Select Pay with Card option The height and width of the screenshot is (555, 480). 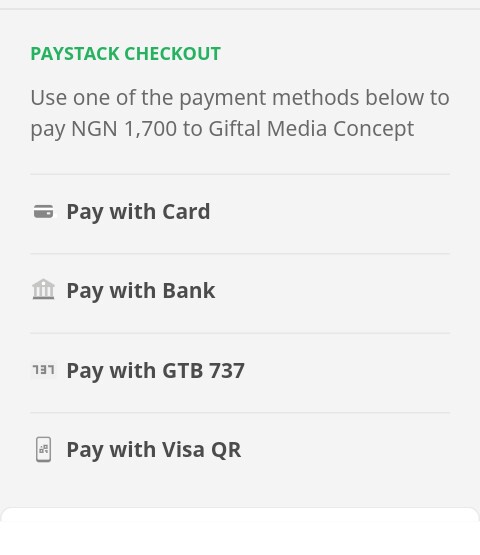240,214
